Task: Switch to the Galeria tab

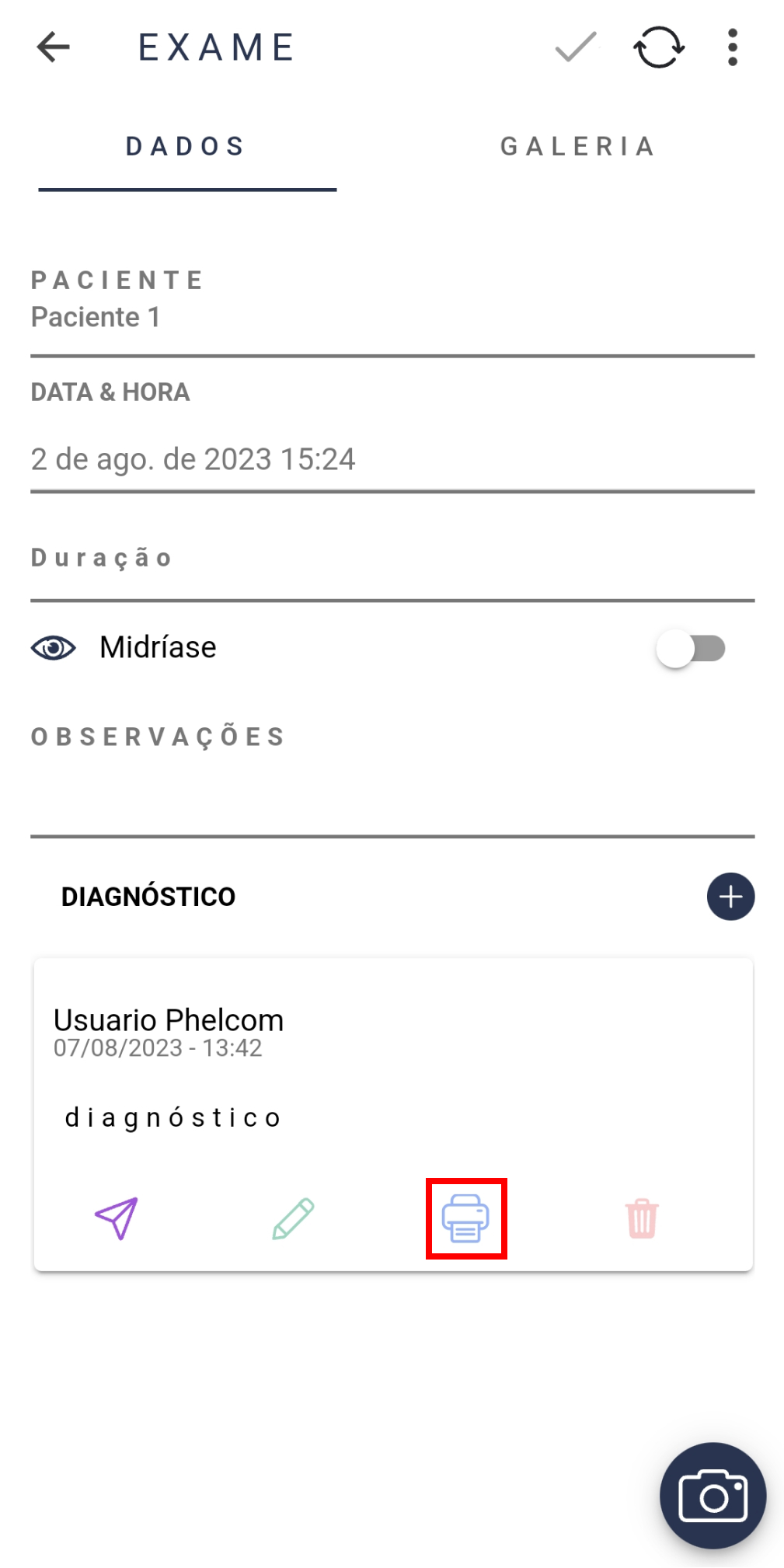Action: pyautogui.click(x=578, y=147)
